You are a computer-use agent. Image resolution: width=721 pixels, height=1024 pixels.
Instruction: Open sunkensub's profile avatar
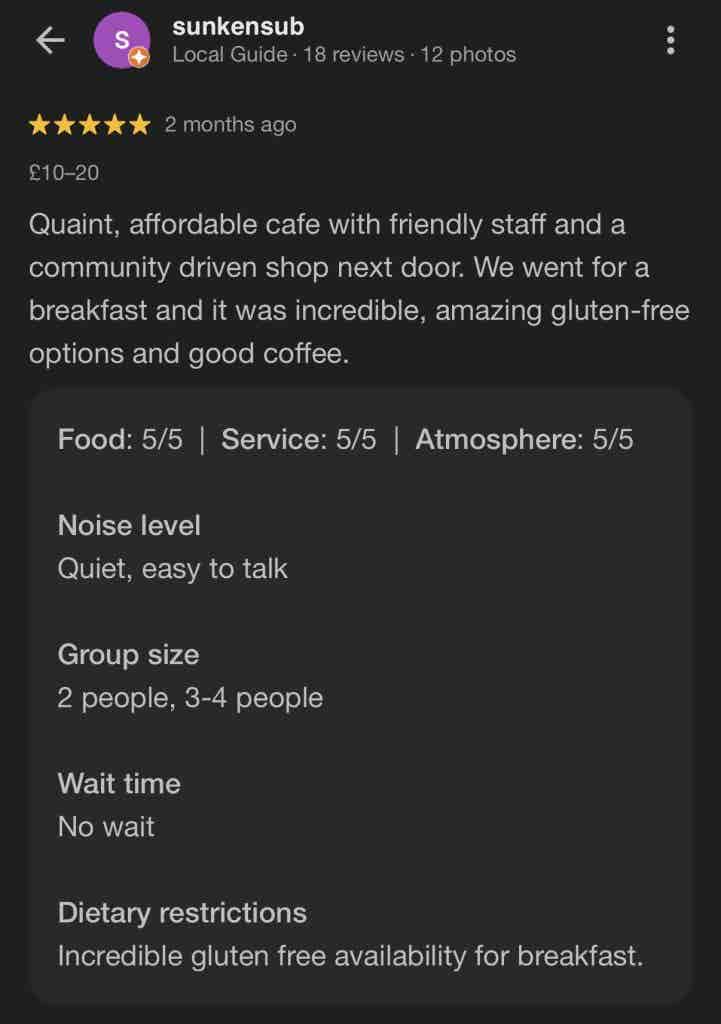121,41
